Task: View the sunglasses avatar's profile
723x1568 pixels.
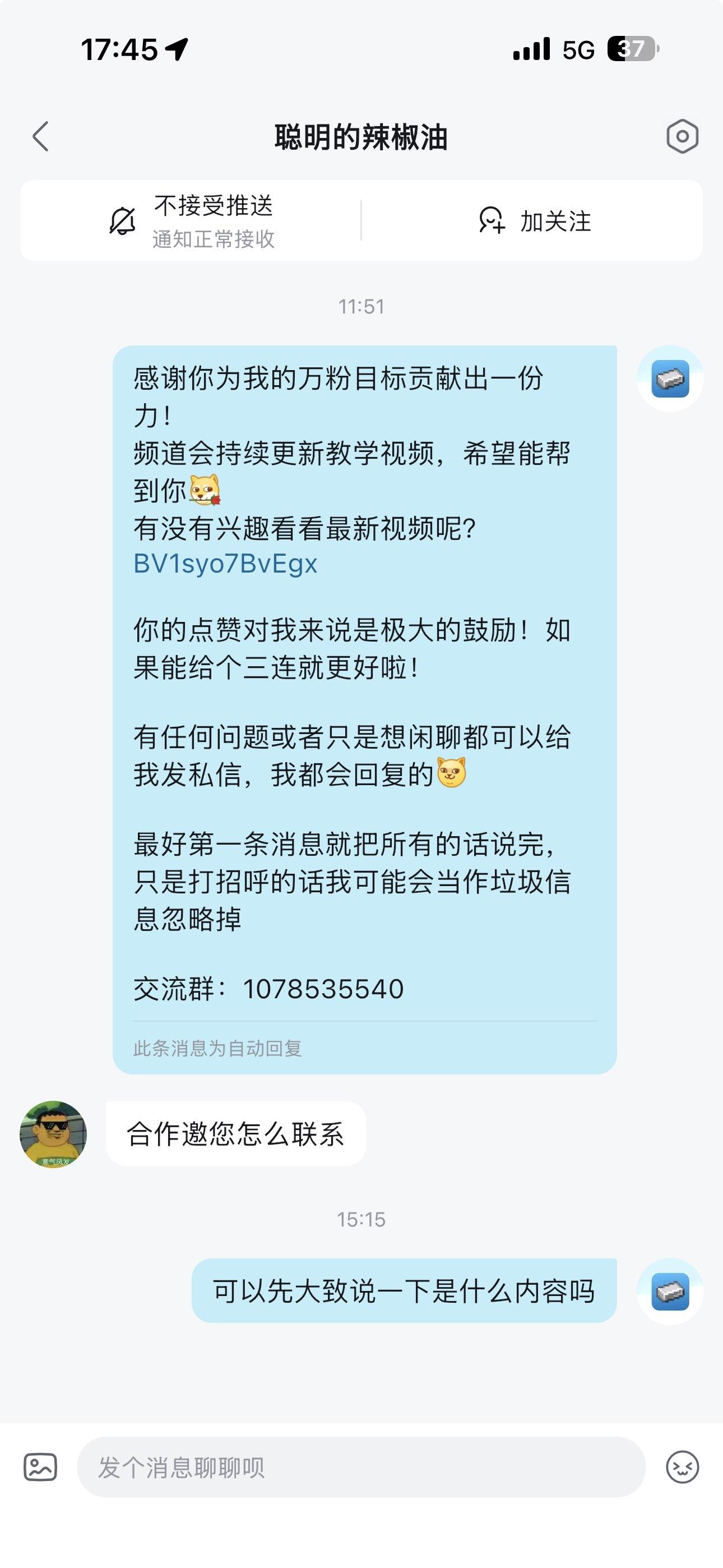Action: [x=54, y=1134]
